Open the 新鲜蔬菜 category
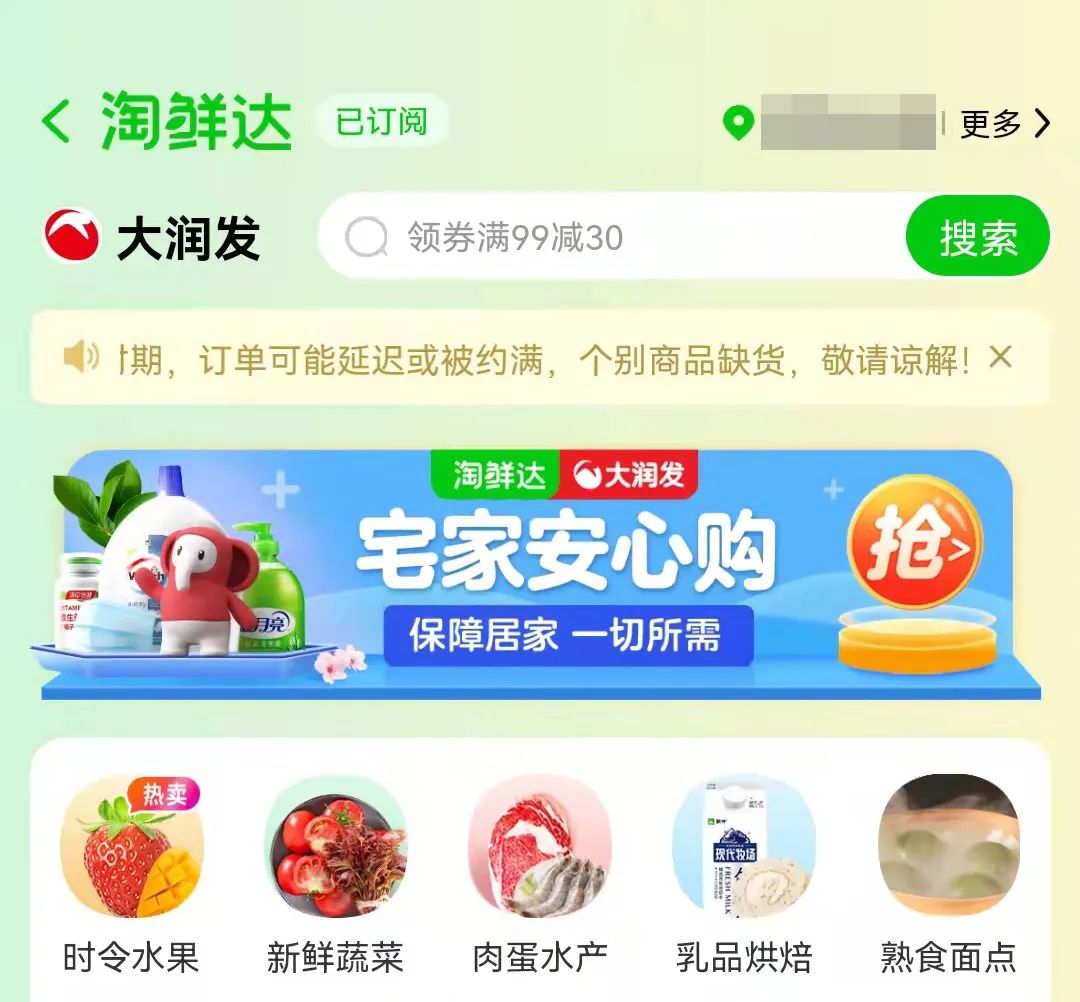The image size is (1080, 1002). coord(335,870)
